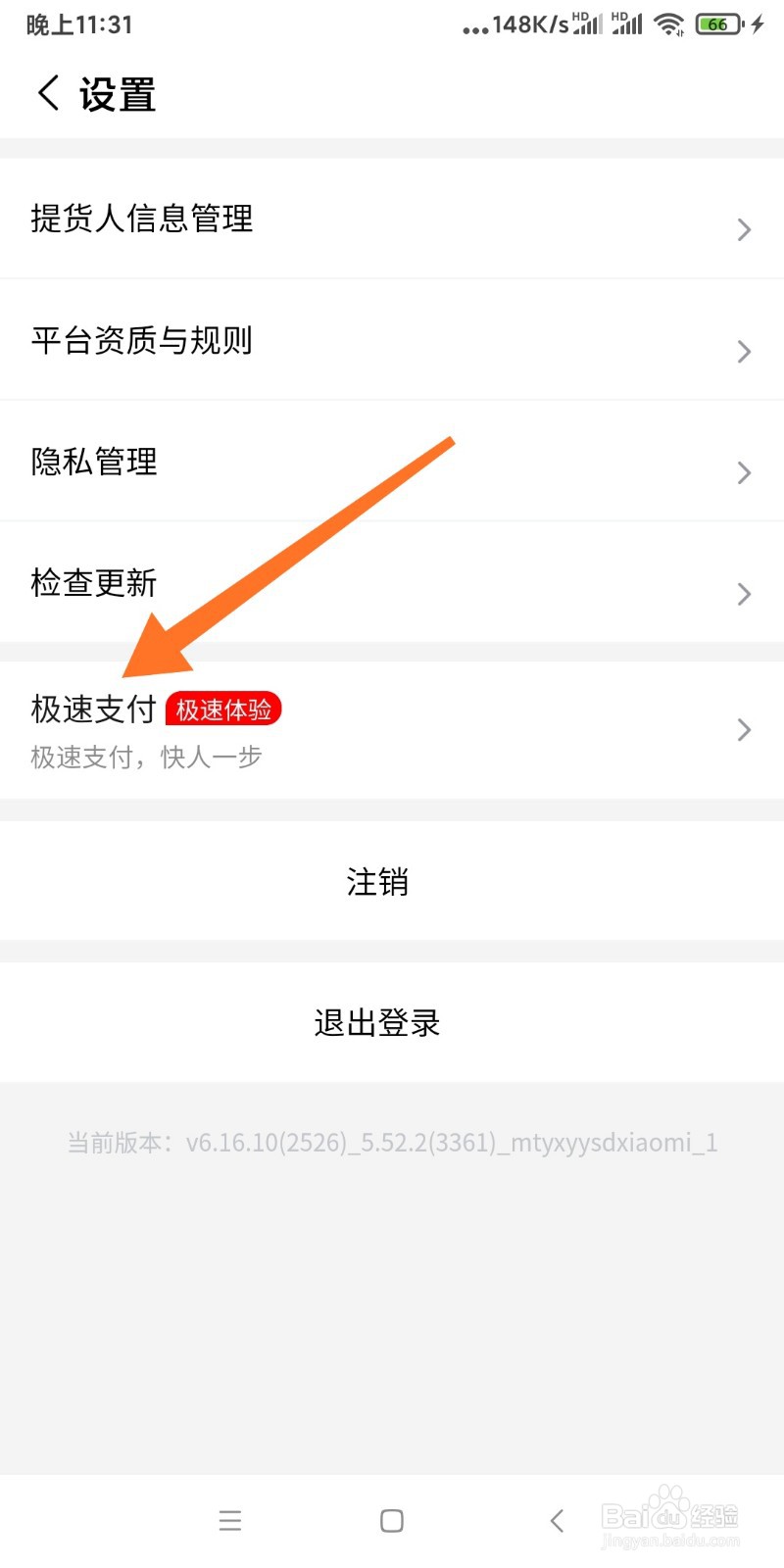This screenshot has width=784, height=1568.
Task: Tap the system back navigation button
Action: [556, 1520]
